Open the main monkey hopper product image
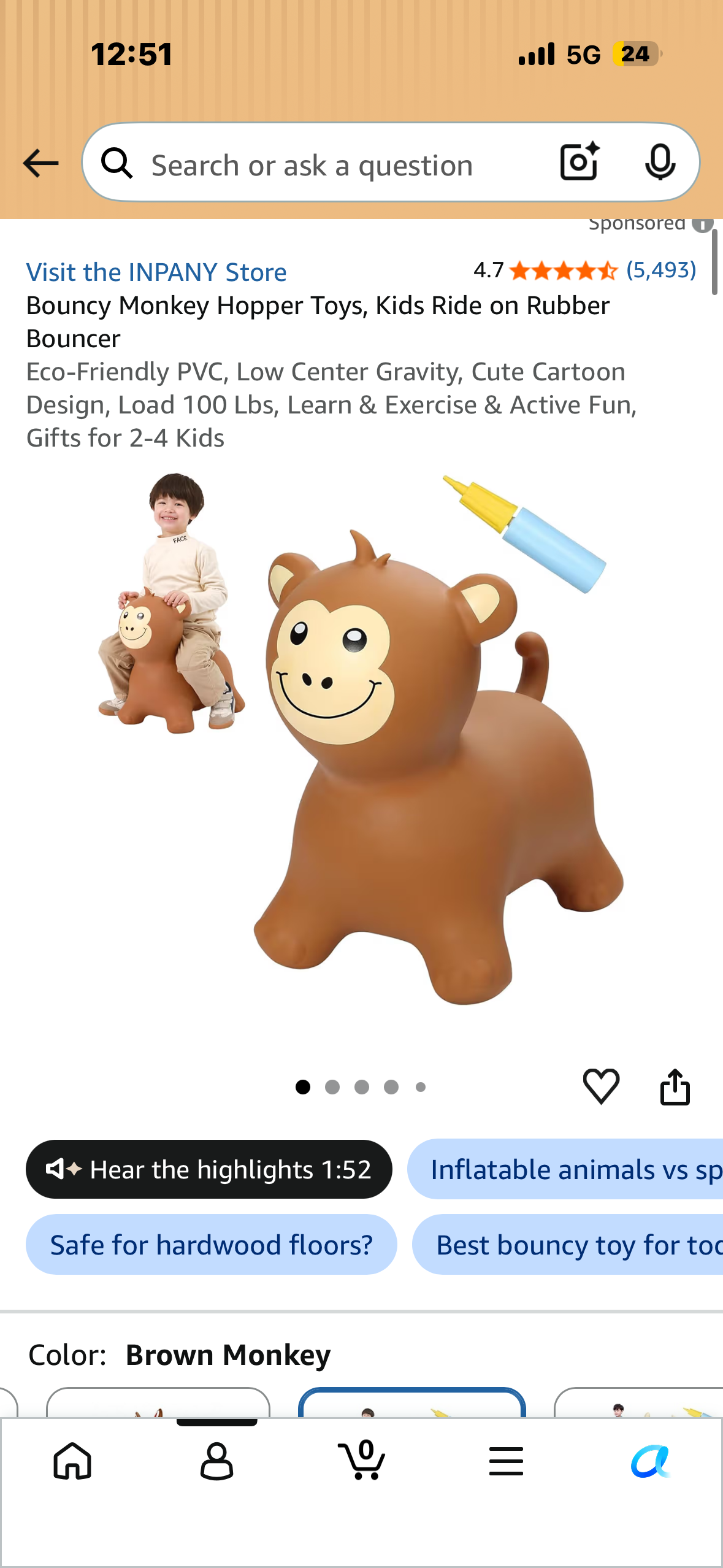Image resolution: width=723 pixels, height=1568 pixels. click(362, 739)
